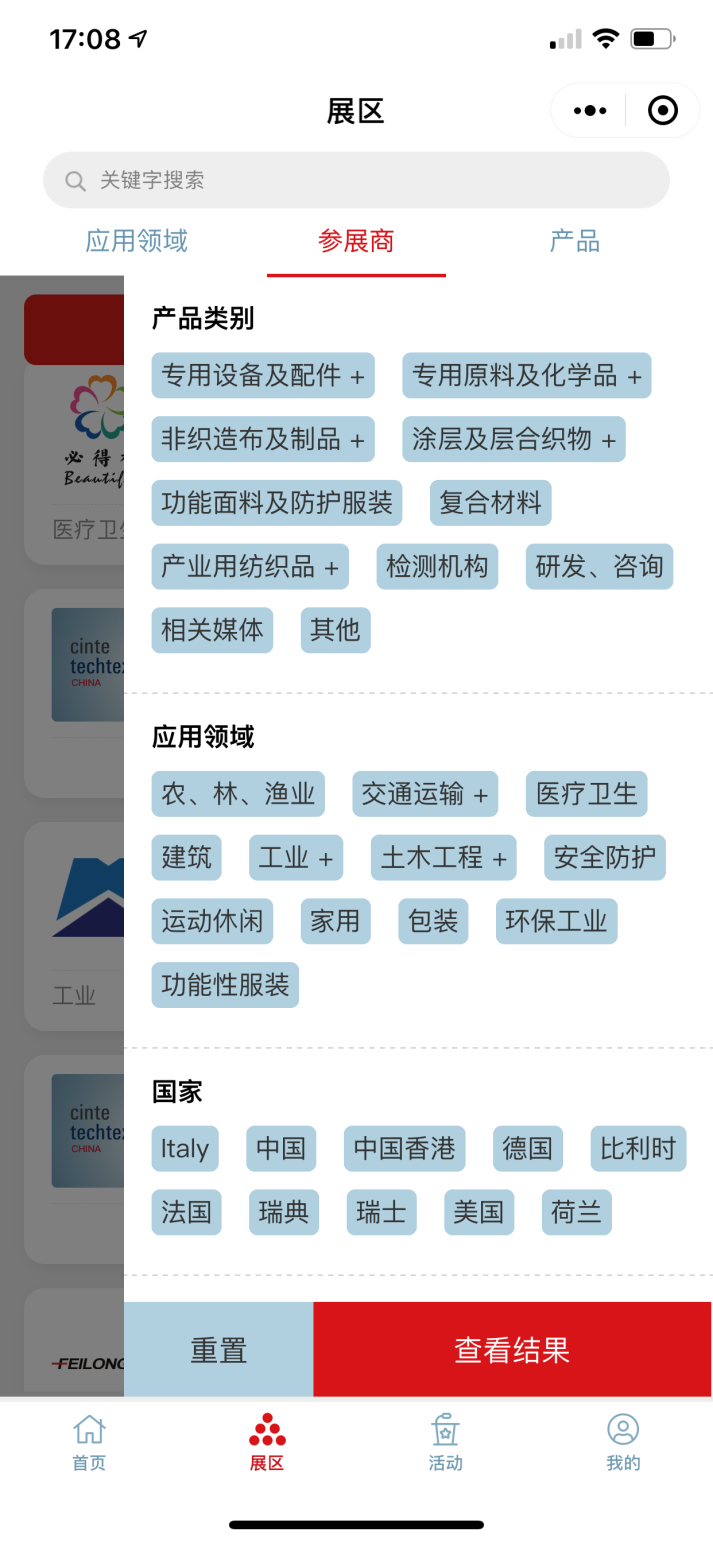Viewport: 713px width, 1543px height.
Task: Close the mini program via target icon
Action: pos(662,110)
